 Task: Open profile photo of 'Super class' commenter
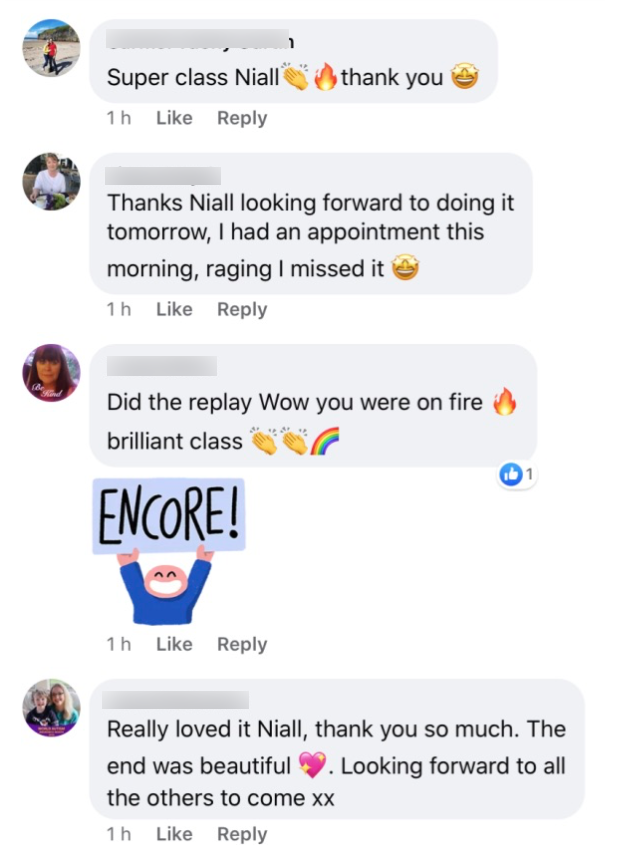(x=51, y=48)
